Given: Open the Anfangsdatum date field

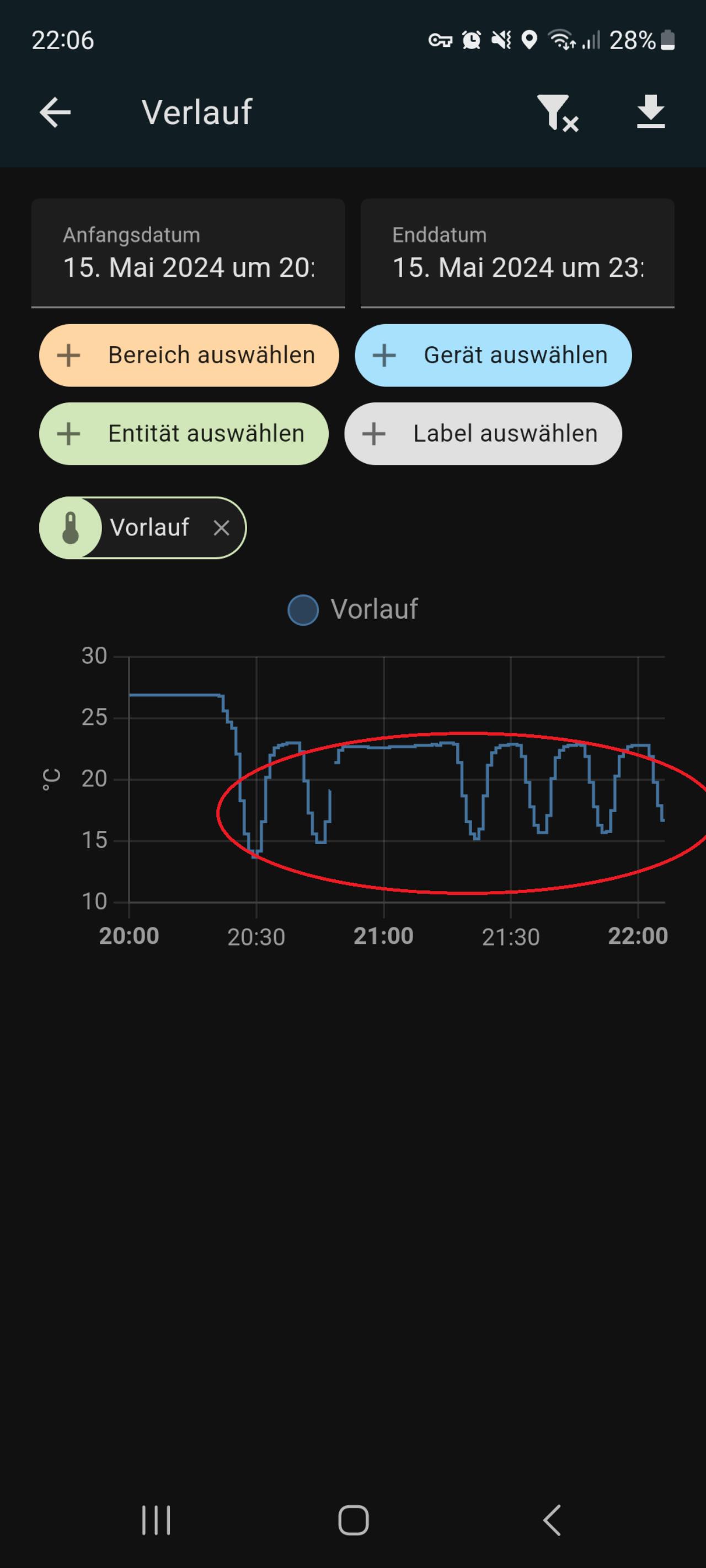Looking at the screenshot, I should click(188, 253).
